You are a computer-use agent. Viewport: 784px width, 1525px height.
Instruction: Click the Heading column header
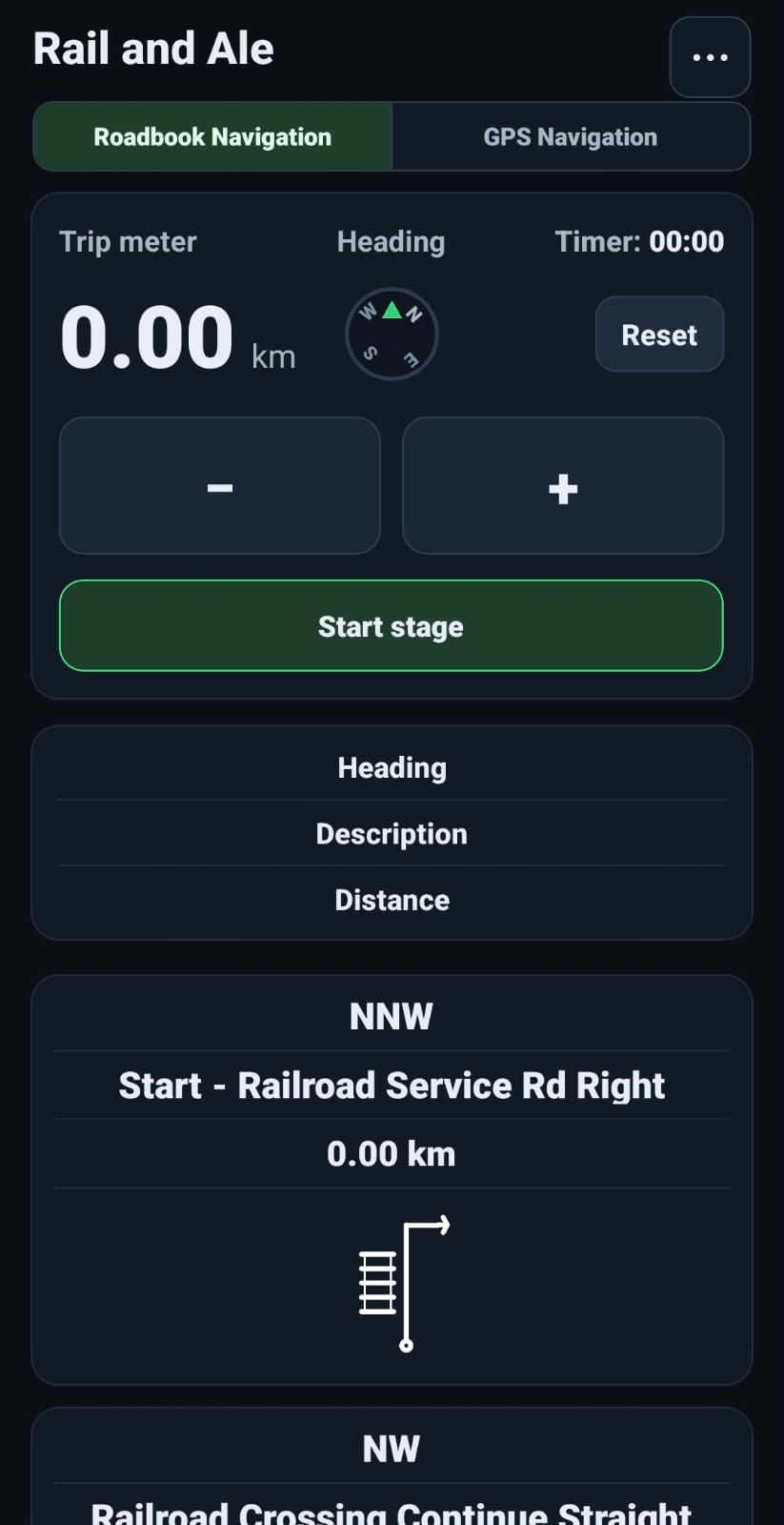click(391, 767)
